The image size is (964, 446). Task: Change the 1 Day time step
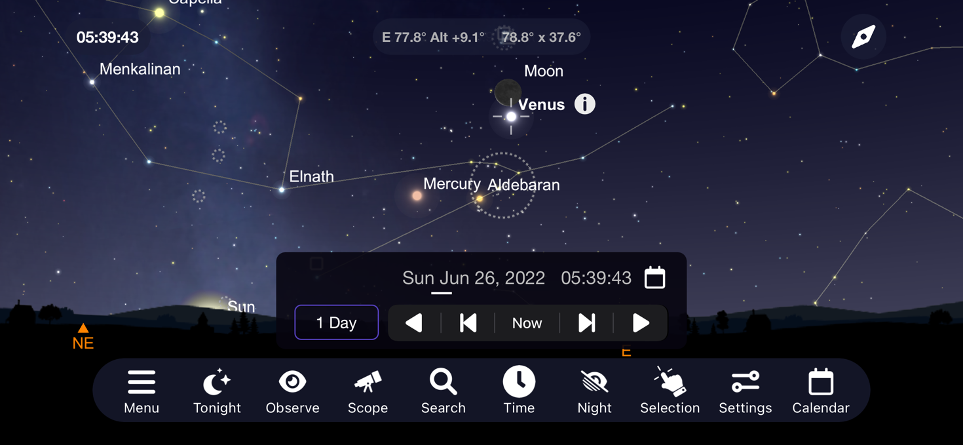[x=336, y=323]
